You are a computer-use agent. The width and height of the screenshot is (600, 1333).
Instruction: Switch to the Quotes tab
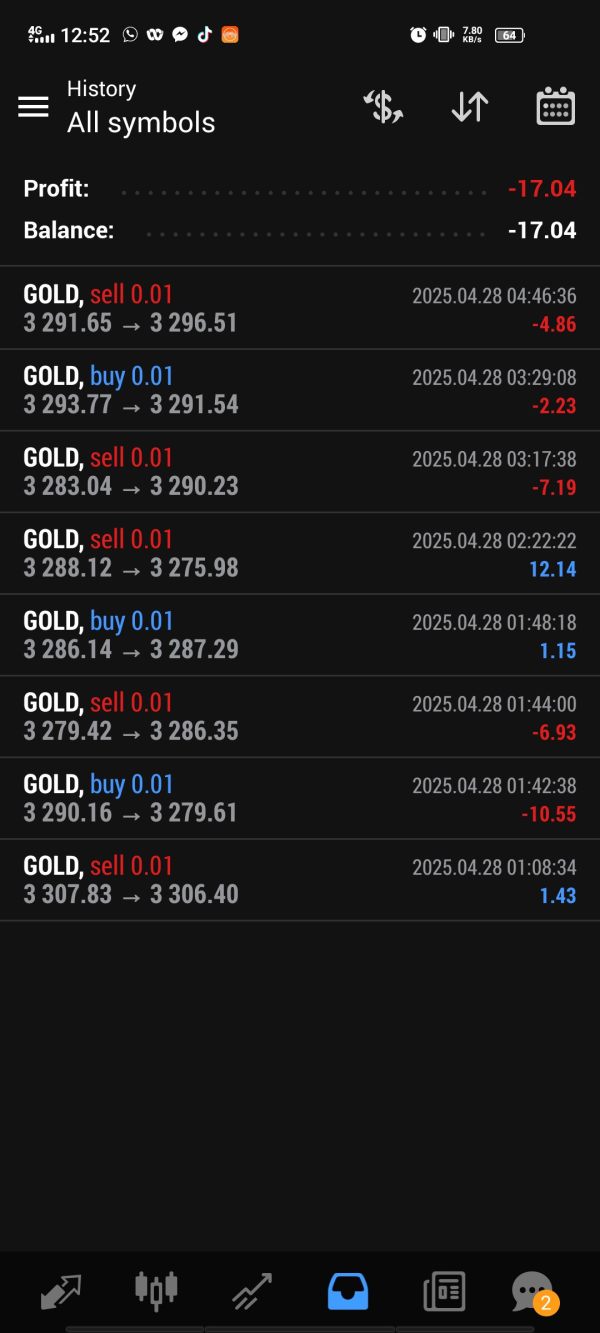click(x=60, y=1291)
